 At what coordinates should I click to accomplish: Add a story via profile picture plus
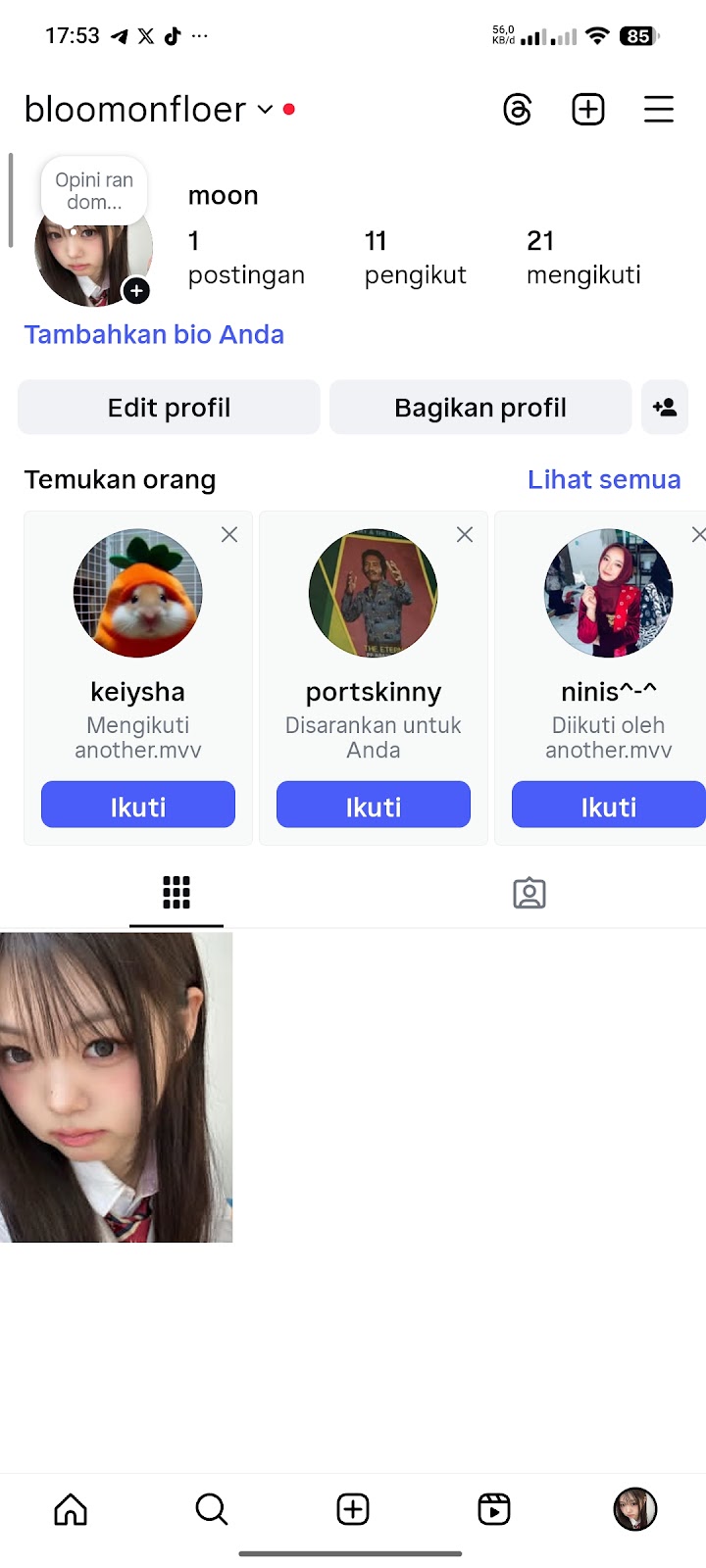[136, 291]
